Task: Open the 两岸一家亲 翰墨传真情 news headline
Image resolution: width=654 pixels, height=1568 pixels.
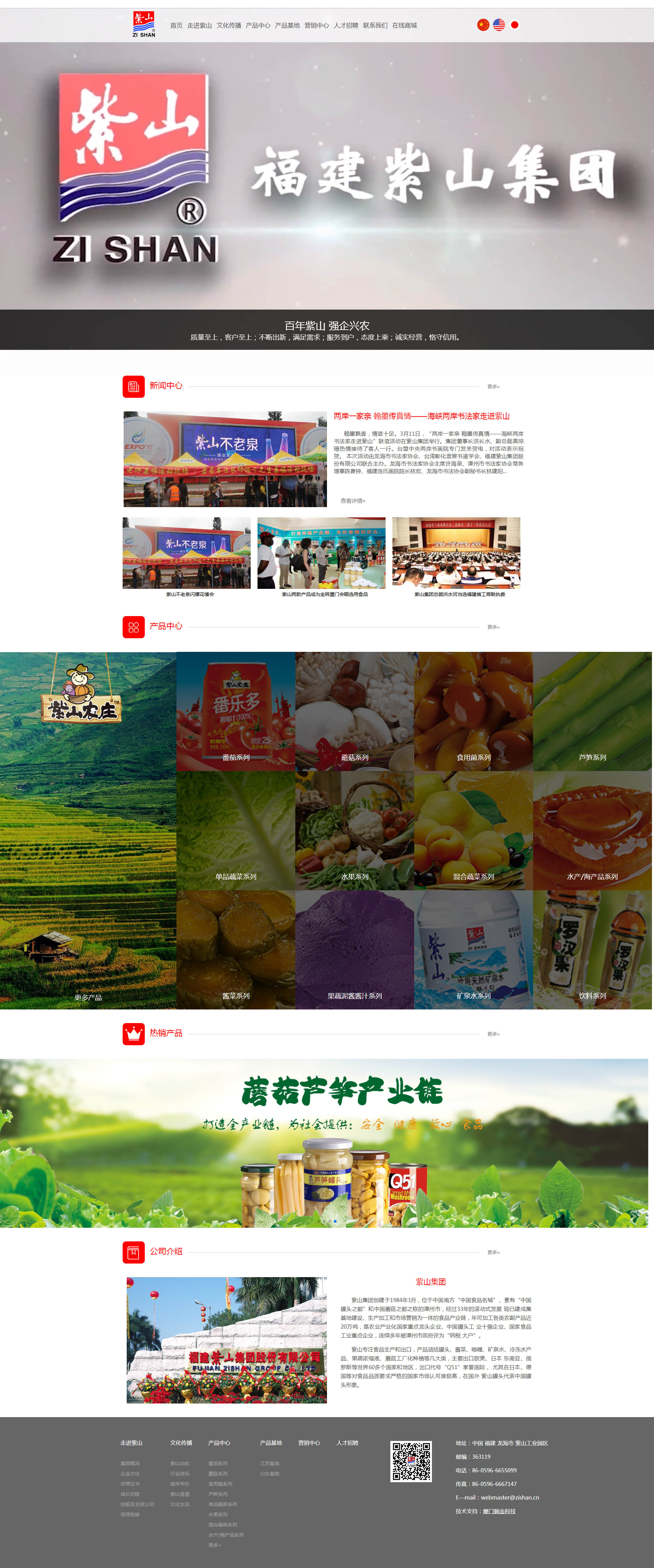Action: pyautogui.click(x=421, y=416)
